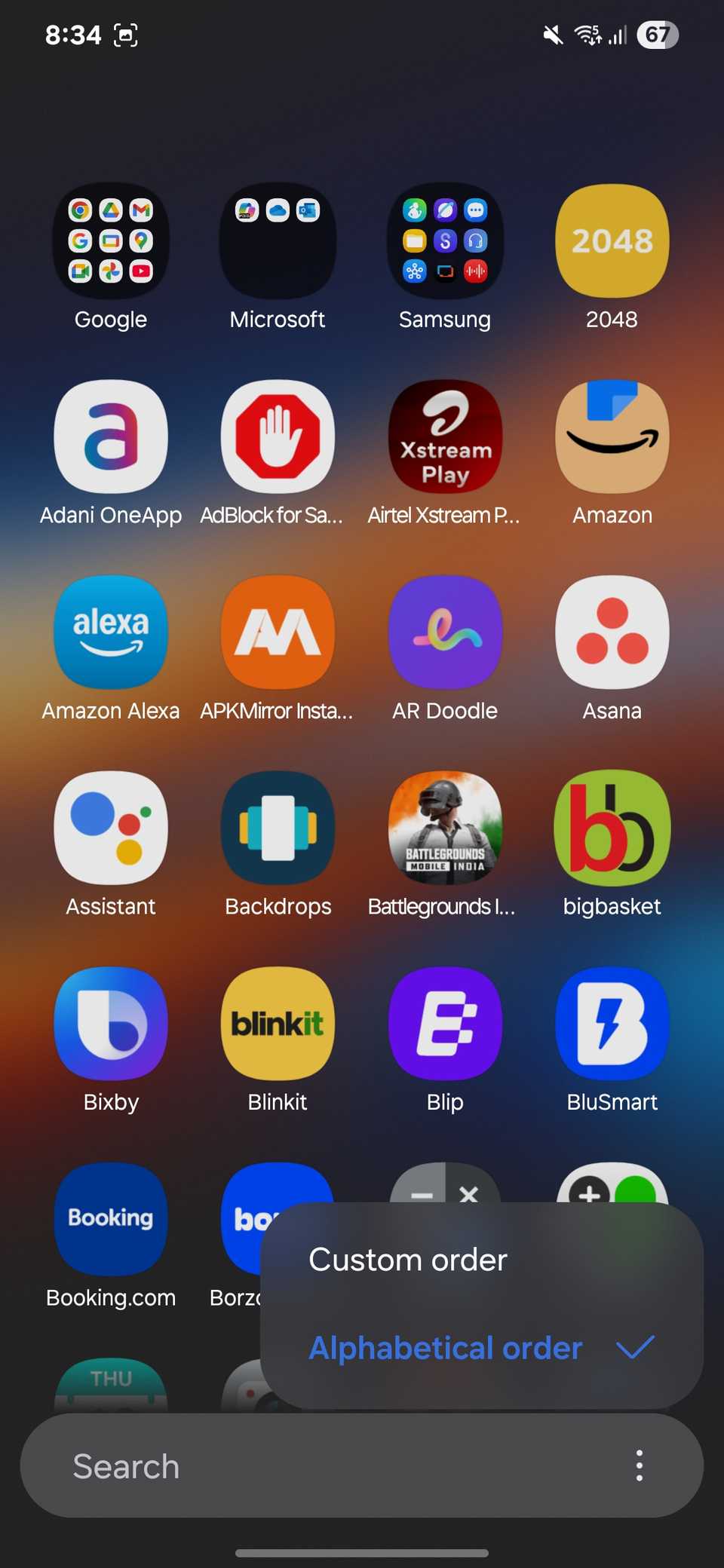Select Alphabetical order sorting
Viewport: 724px width, 1568px height.
click(x=446, y=1348)
